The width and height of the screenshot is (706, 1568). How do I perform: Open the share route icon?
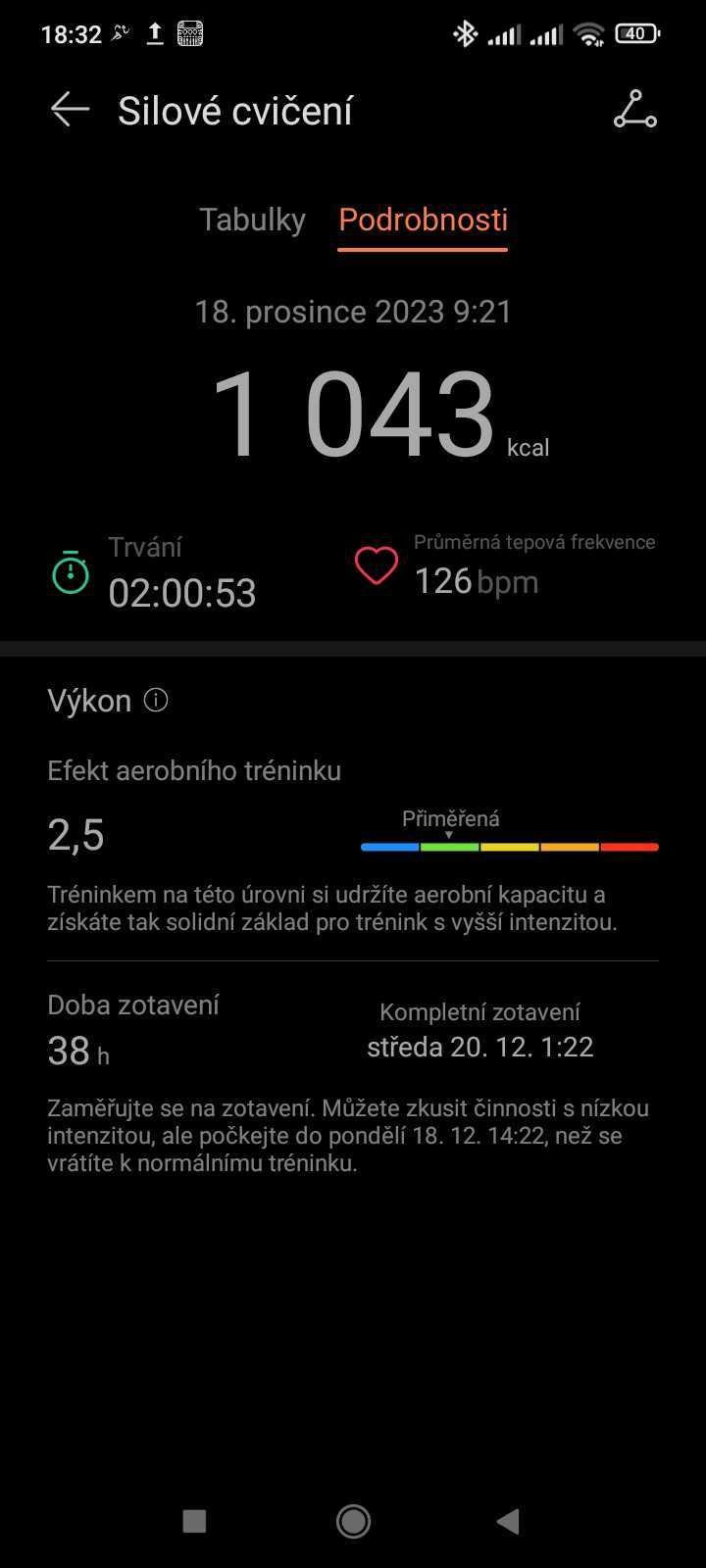click(635, 110)
